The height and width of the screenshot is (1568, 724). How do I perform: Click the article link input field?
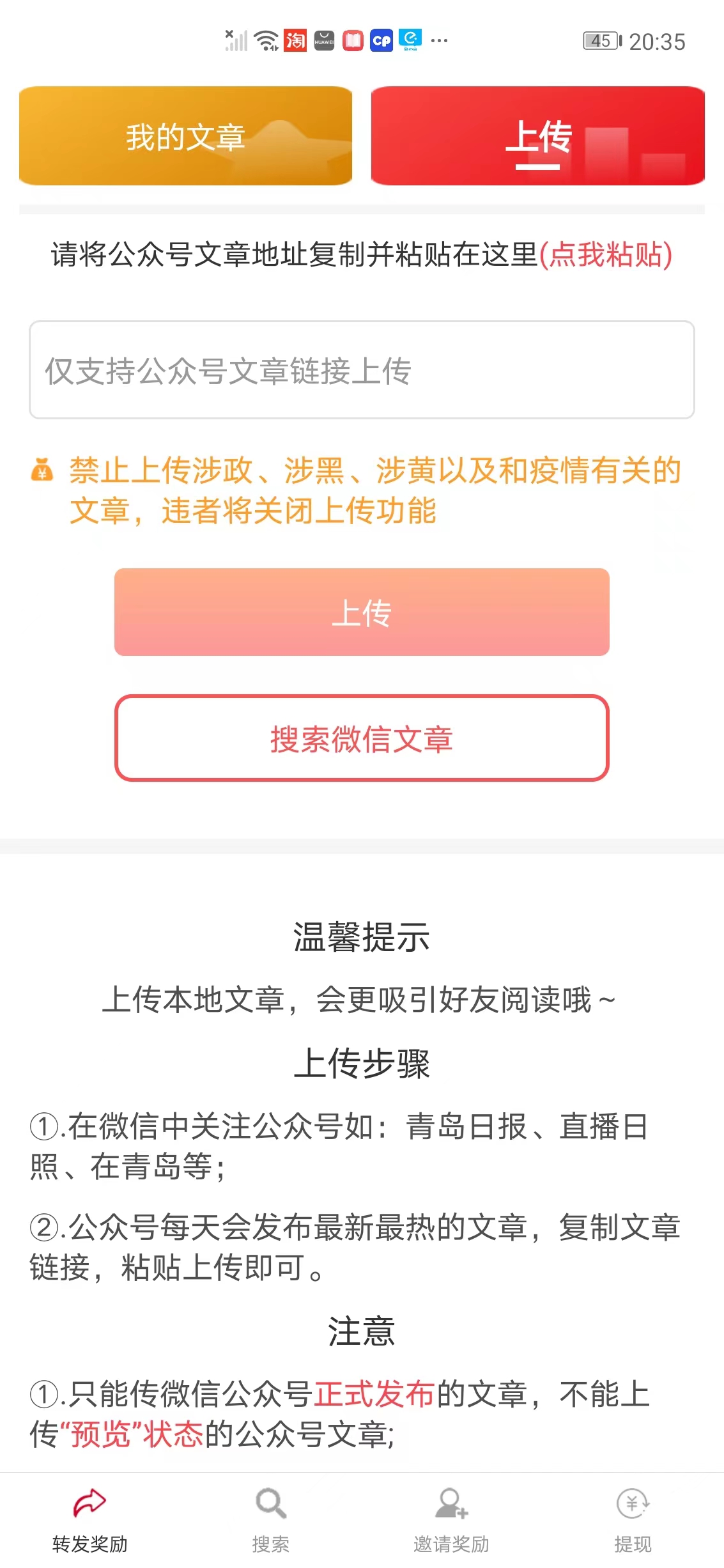[x=362, y=371]
